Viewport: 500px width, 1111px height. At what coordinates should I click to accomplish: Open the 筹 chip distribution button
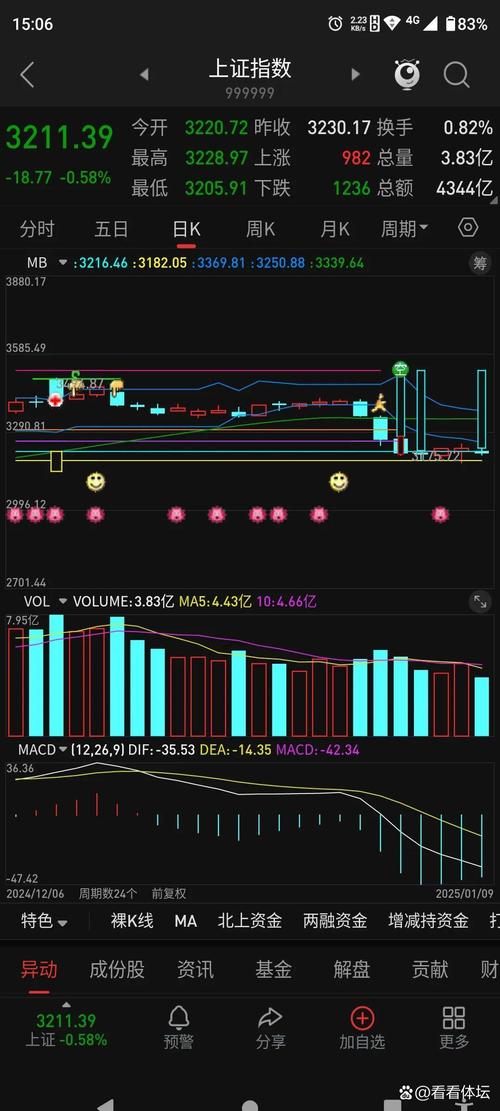coord(480,264)
